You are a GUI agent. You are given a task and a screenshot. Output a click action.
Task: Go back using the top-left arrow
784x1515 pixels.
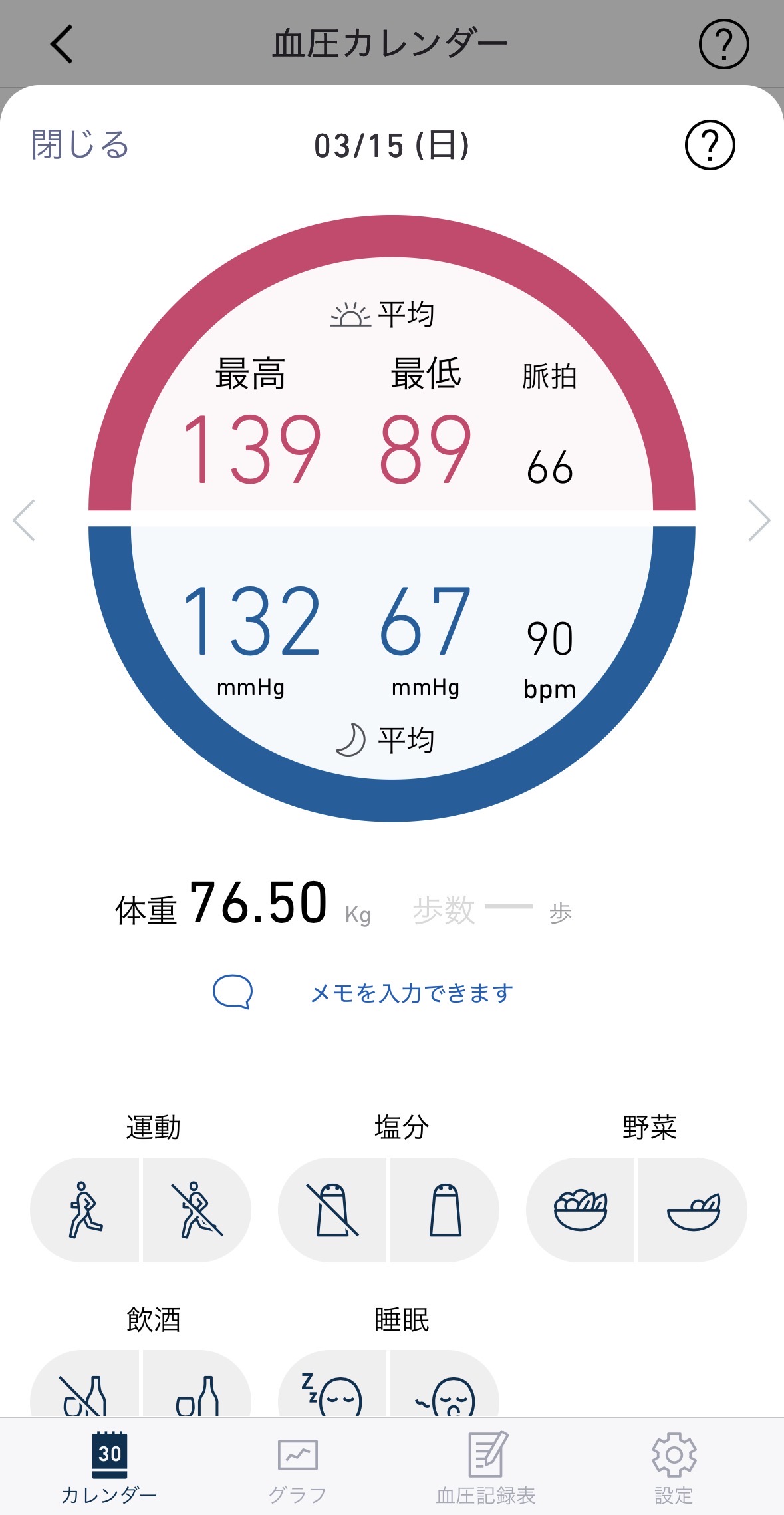click(x=62, y=45)
